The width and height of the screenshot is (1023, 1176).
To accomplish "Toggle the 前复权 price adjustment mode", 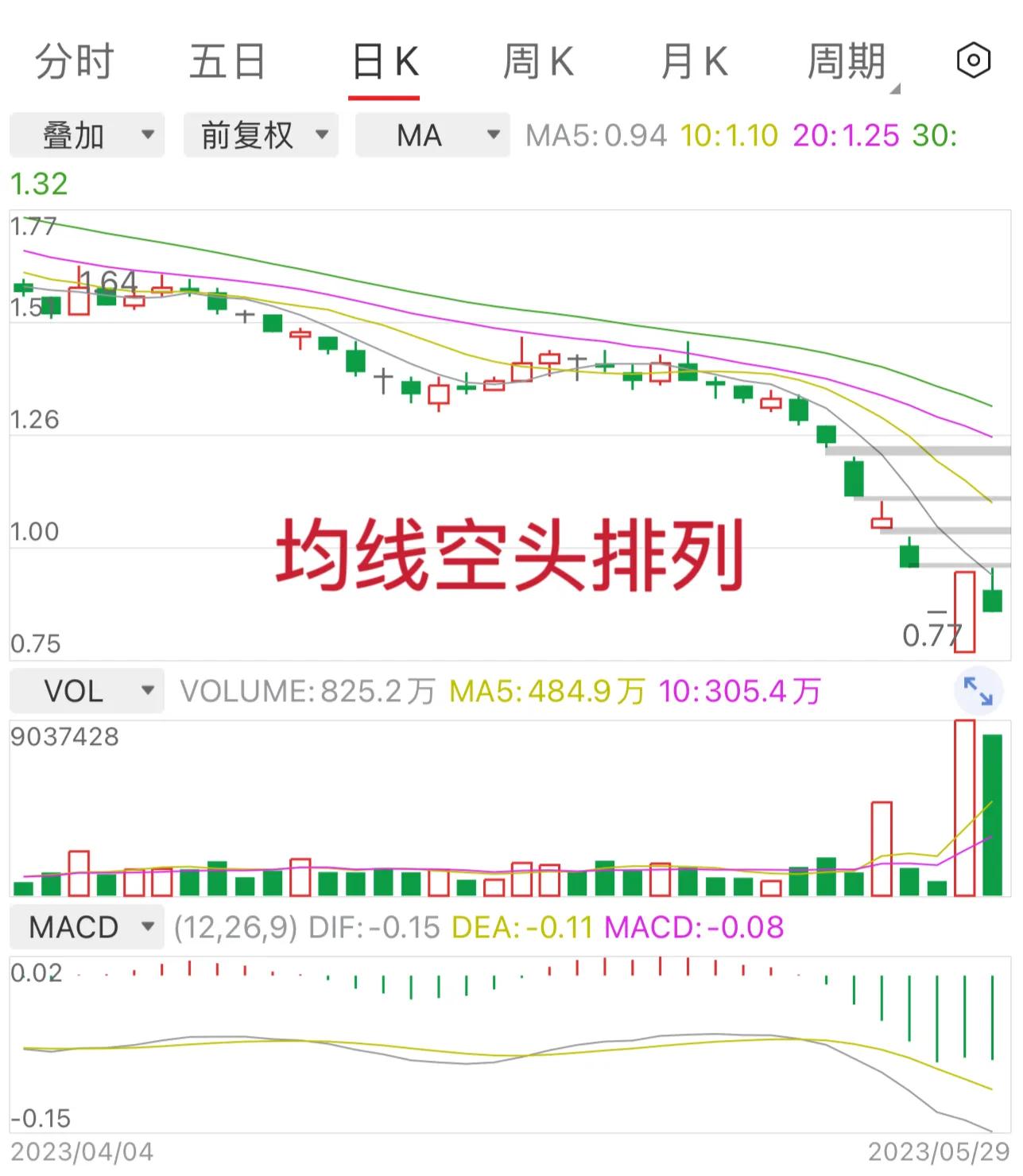I will [x=261, y=135].
